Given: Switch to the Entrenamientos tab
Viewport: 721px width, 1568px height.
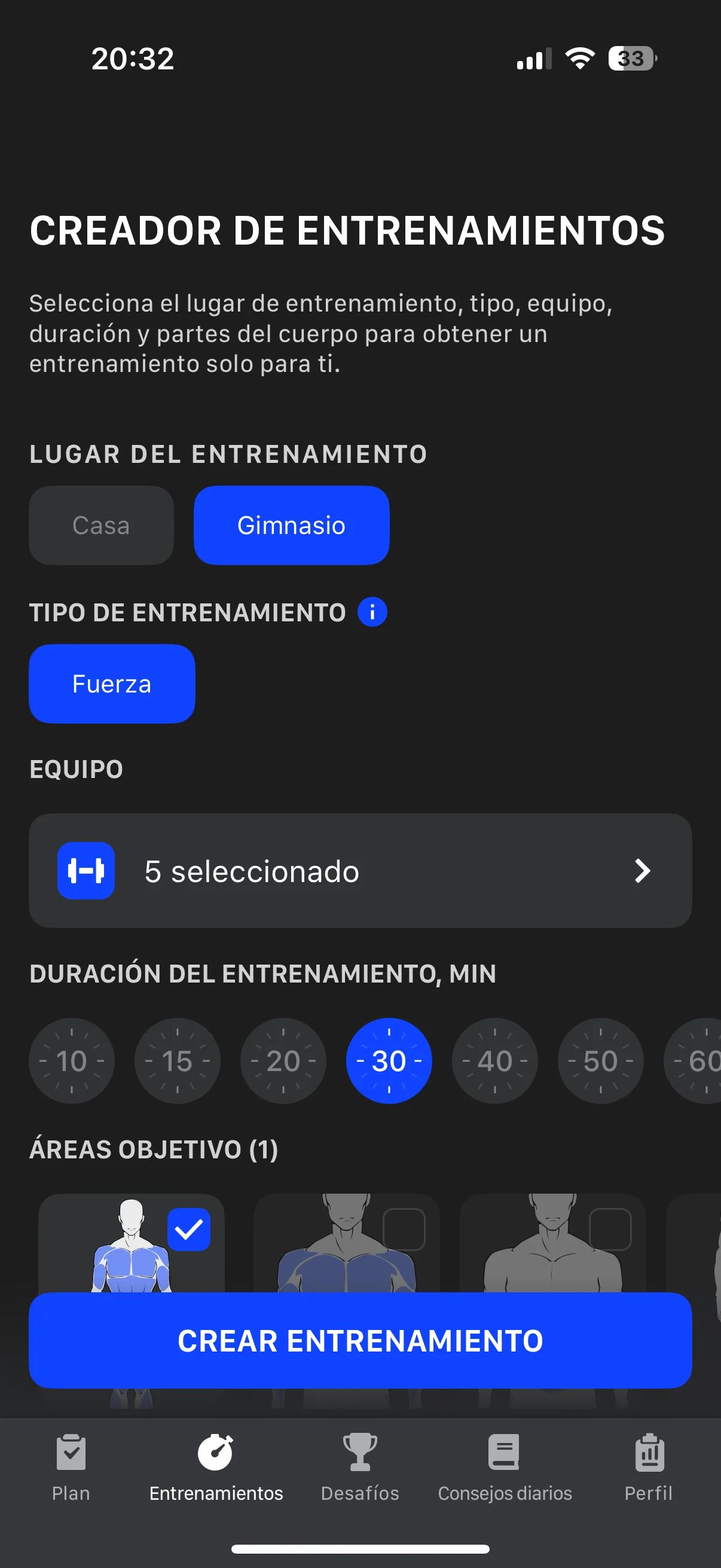Looking at the screenshot, I should pyautogui.click(x=216, y=1468).
